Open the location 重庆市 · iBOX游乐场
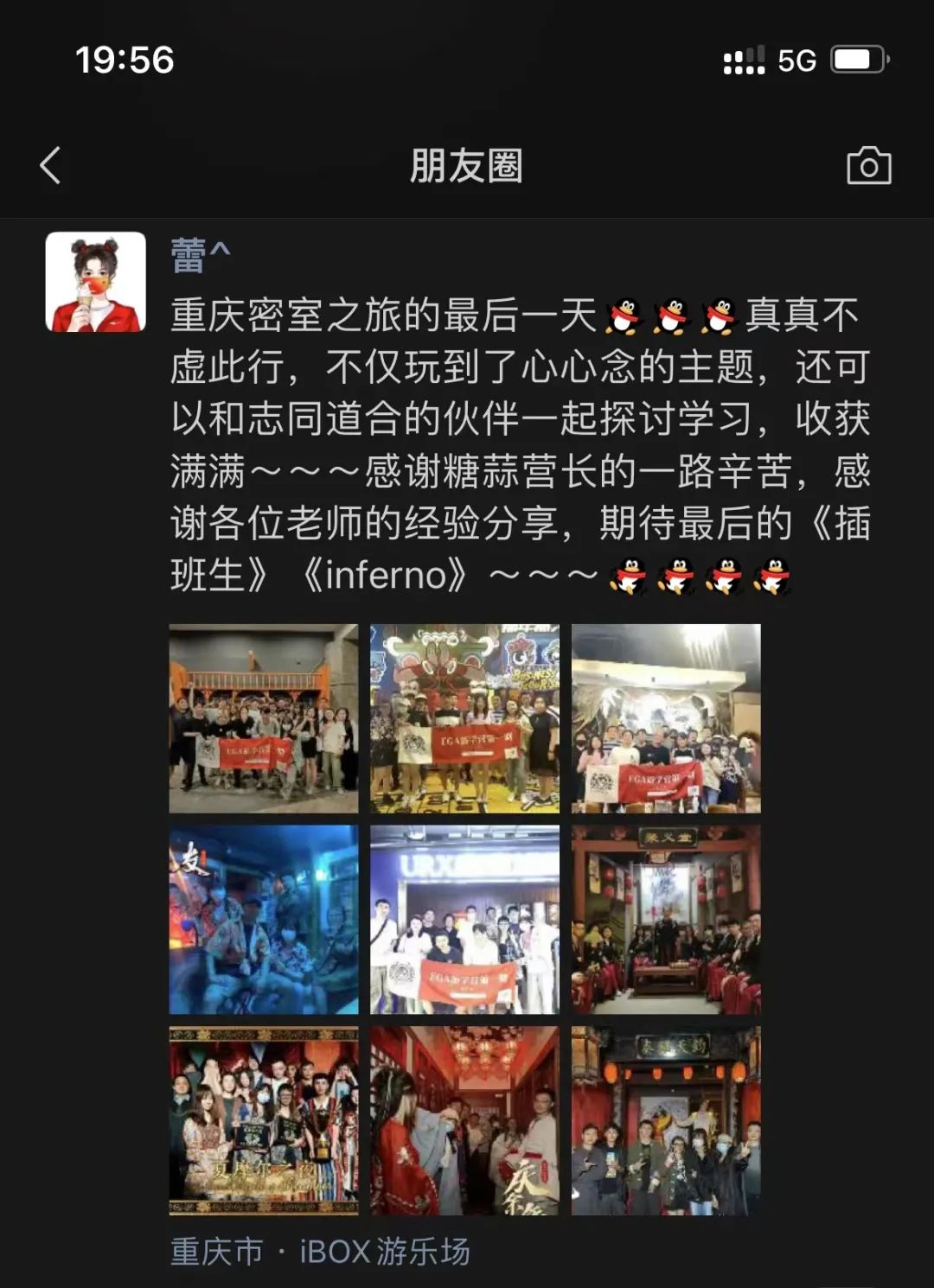This screenshot has width=934, height=1288. [320, 1251]
